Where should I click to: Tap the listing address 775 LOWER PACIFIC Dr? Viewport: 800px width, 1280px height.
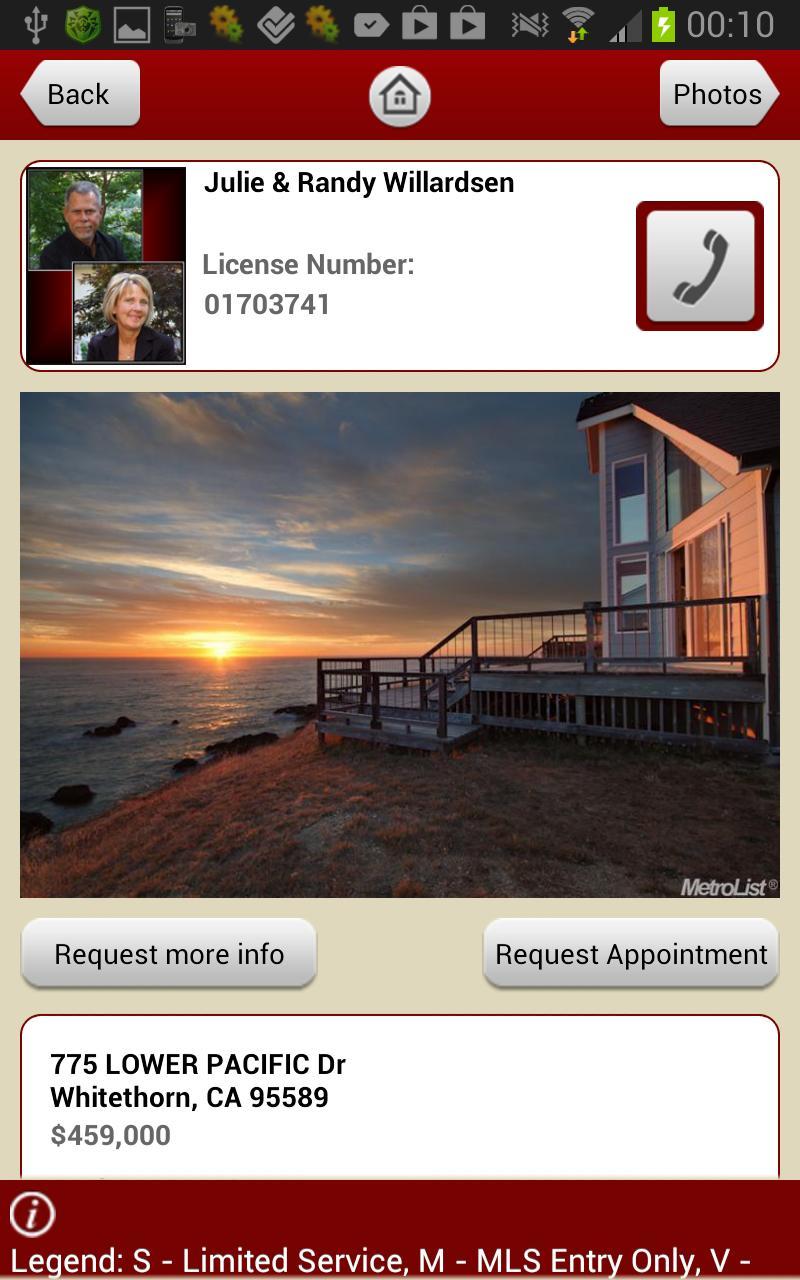[196, 1065]
